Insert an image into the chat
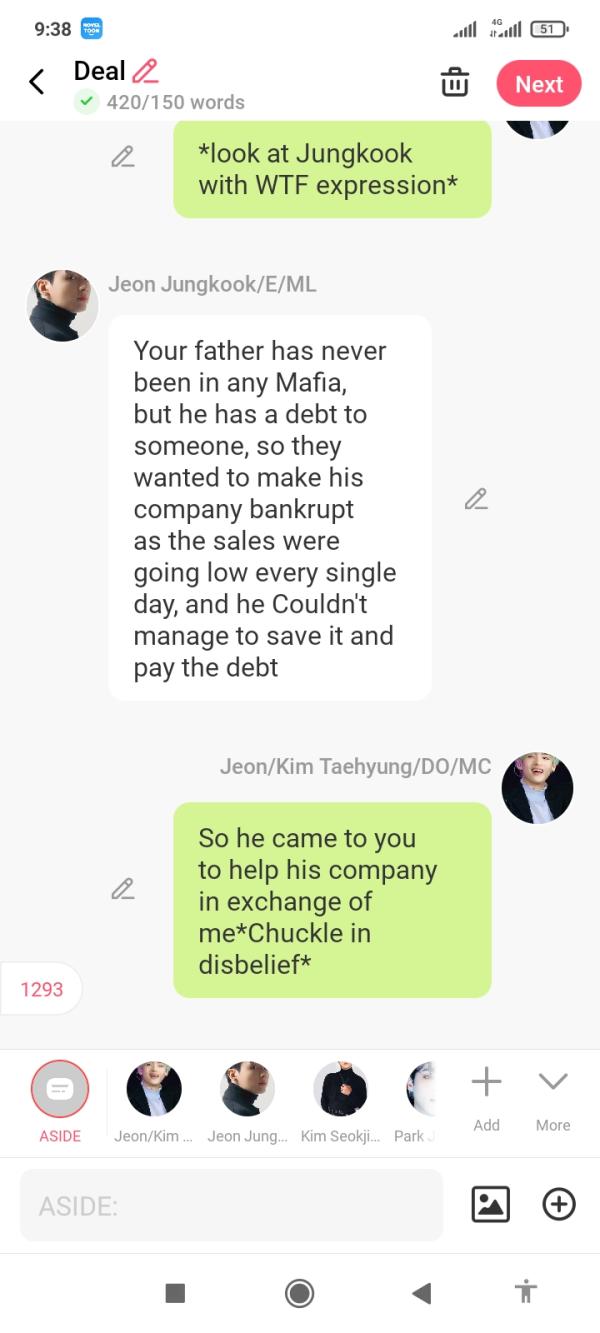The width and height of the screenshot is (600, 1333). [x=490, y=1204]
